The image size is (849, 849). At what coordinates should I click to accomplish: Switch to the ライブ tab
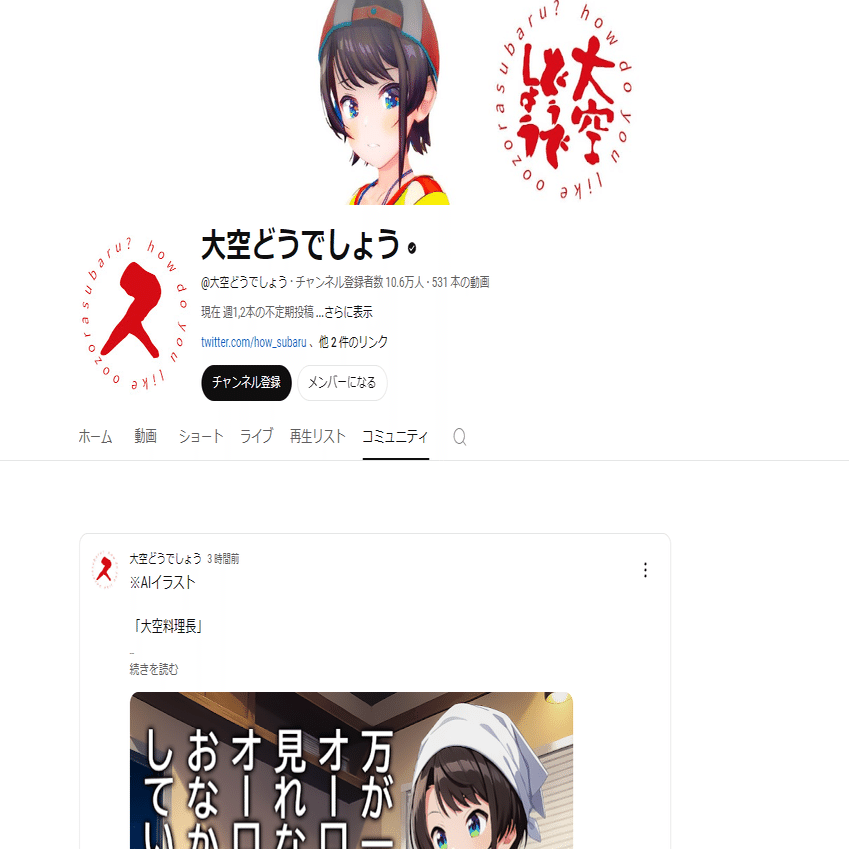point(256,437)
